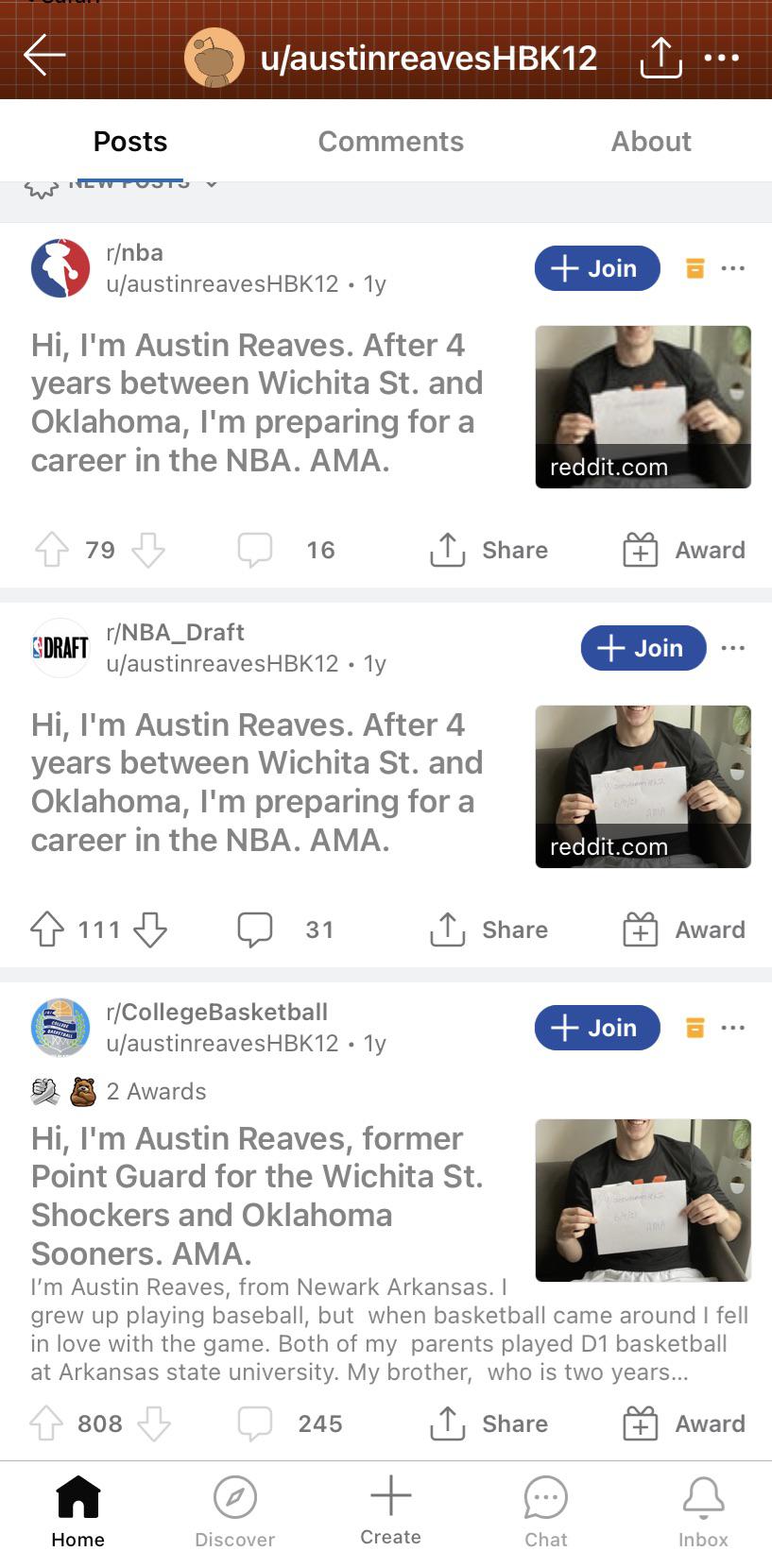Downvote the r/NBA_Draft post
Image resolution: width=772 pixels, height=1568 pixels.
point(150,929)
